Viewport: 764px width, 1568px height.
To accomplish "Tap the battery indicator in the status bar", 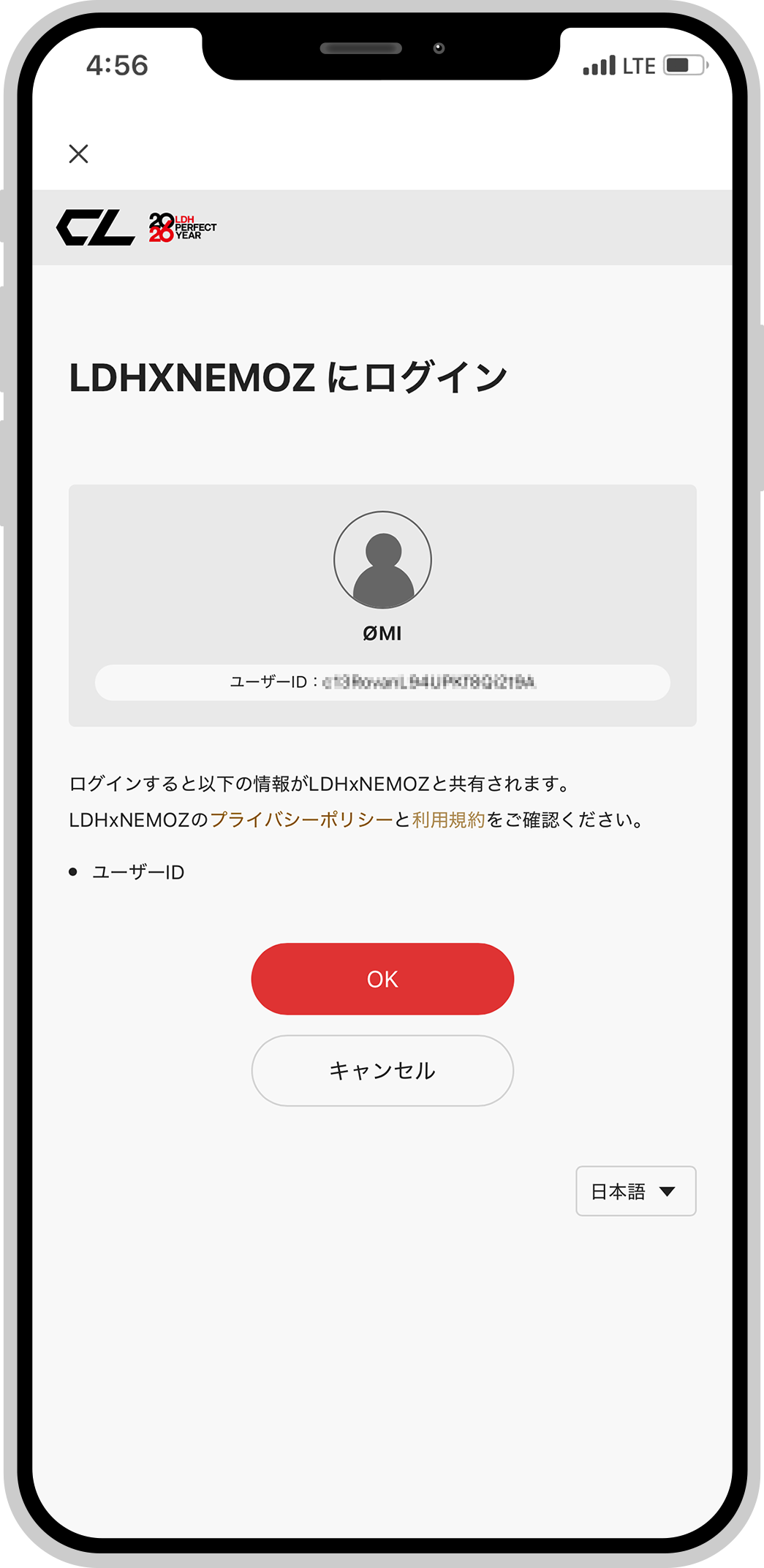I will (682, 66).
